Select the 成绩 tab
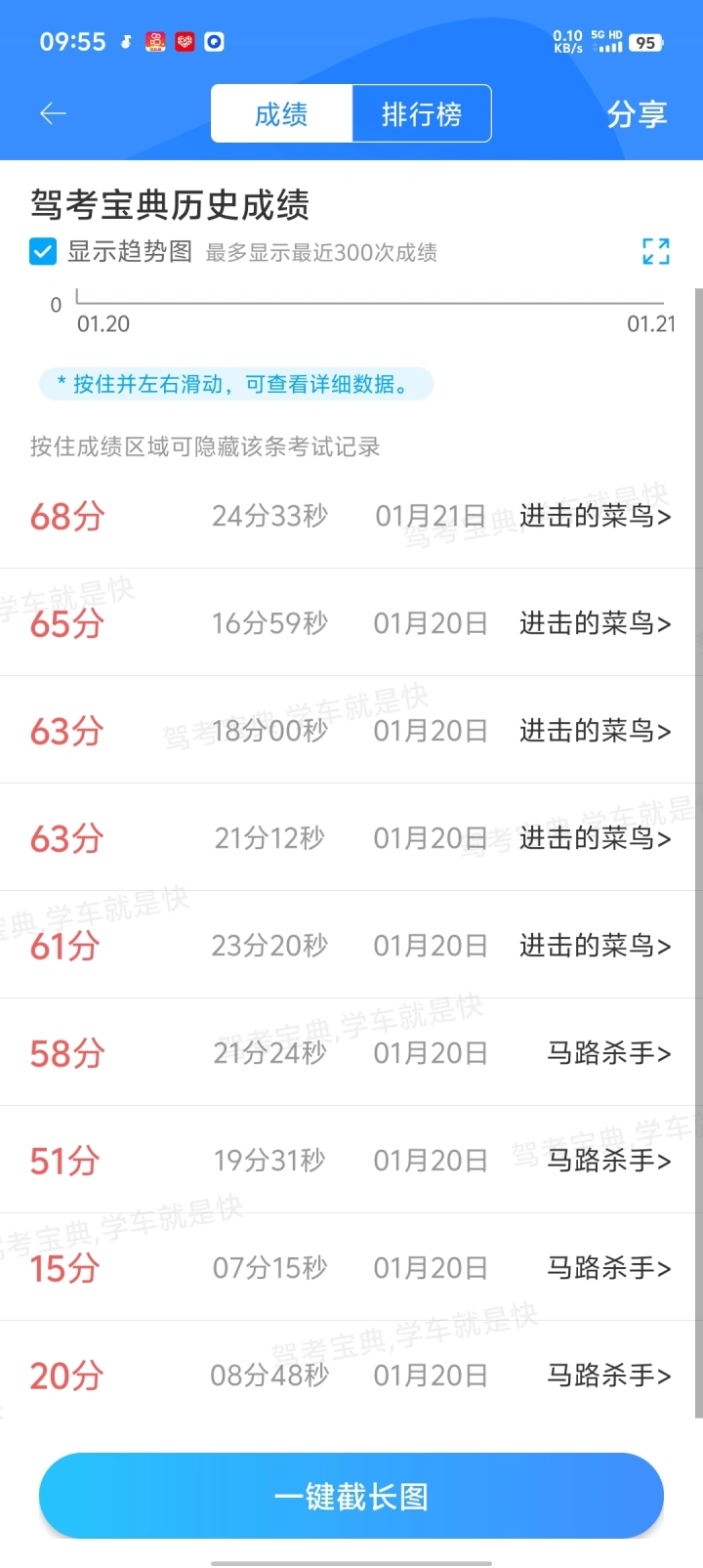Viewport: 703px width, 1568px height. 281,114
